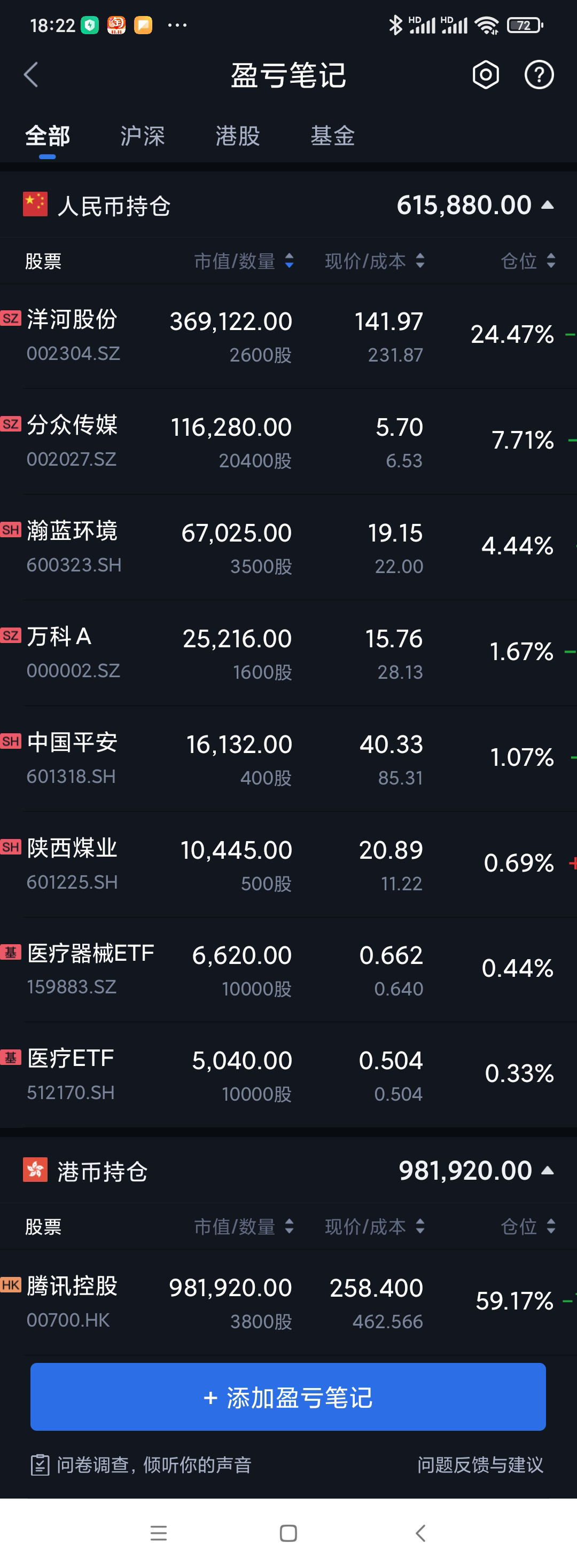Tap 添加盈亏笔记 to add a note
Image resolution: width=577 pixels, height=1568 pixels.
click(x=288, y=1397)
